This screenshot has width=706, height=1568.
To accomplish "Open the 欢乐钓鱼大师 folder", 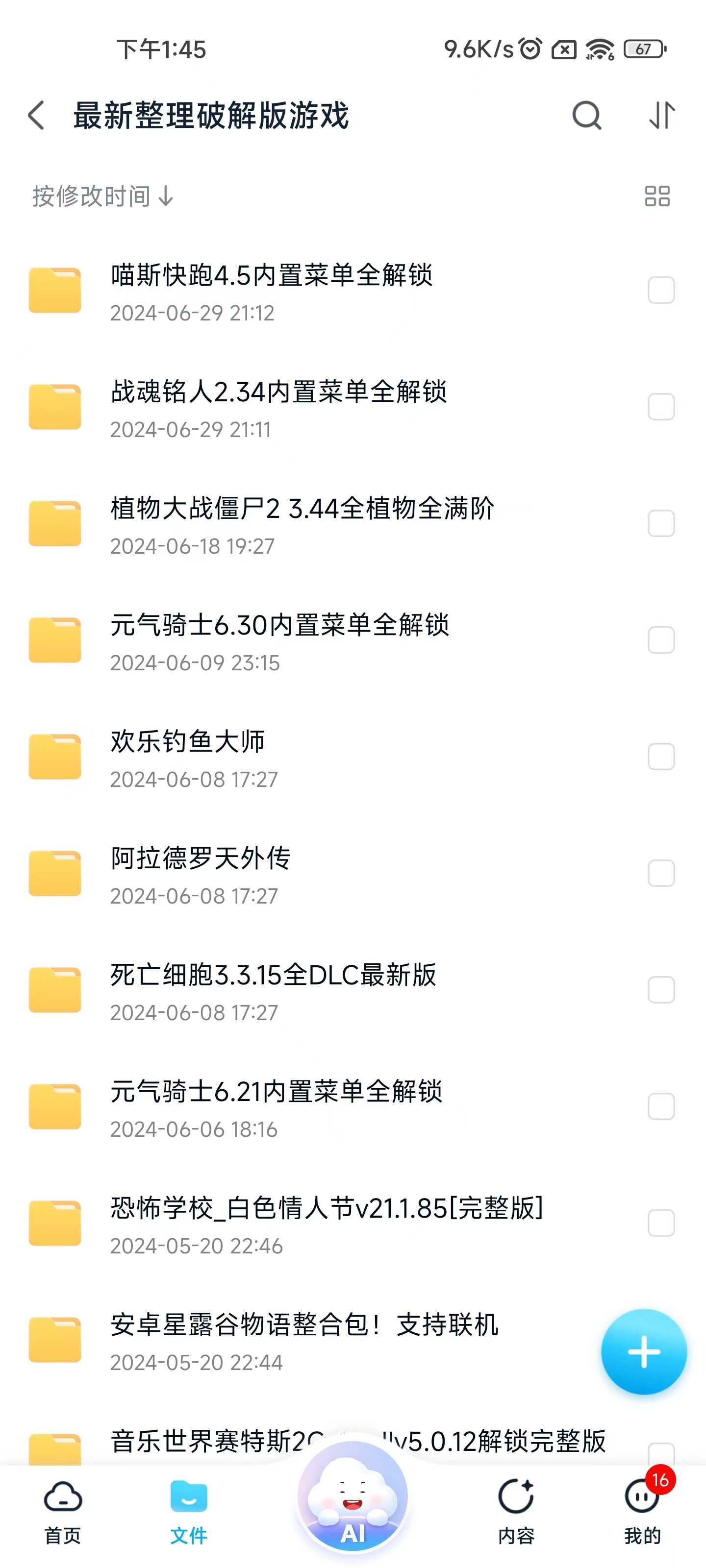I will coord(353,757).
